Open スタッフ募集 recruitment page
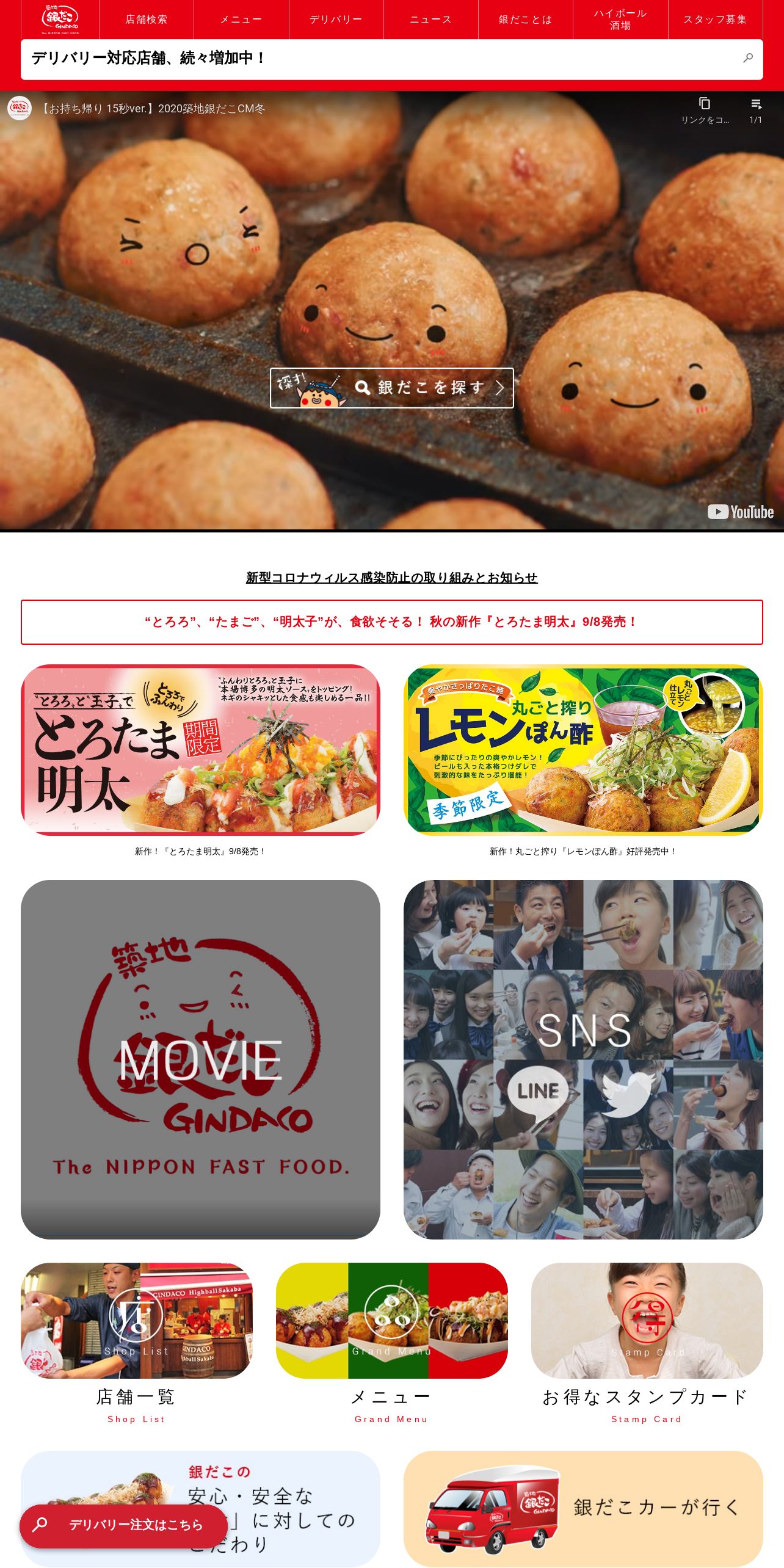 (715, 20)
